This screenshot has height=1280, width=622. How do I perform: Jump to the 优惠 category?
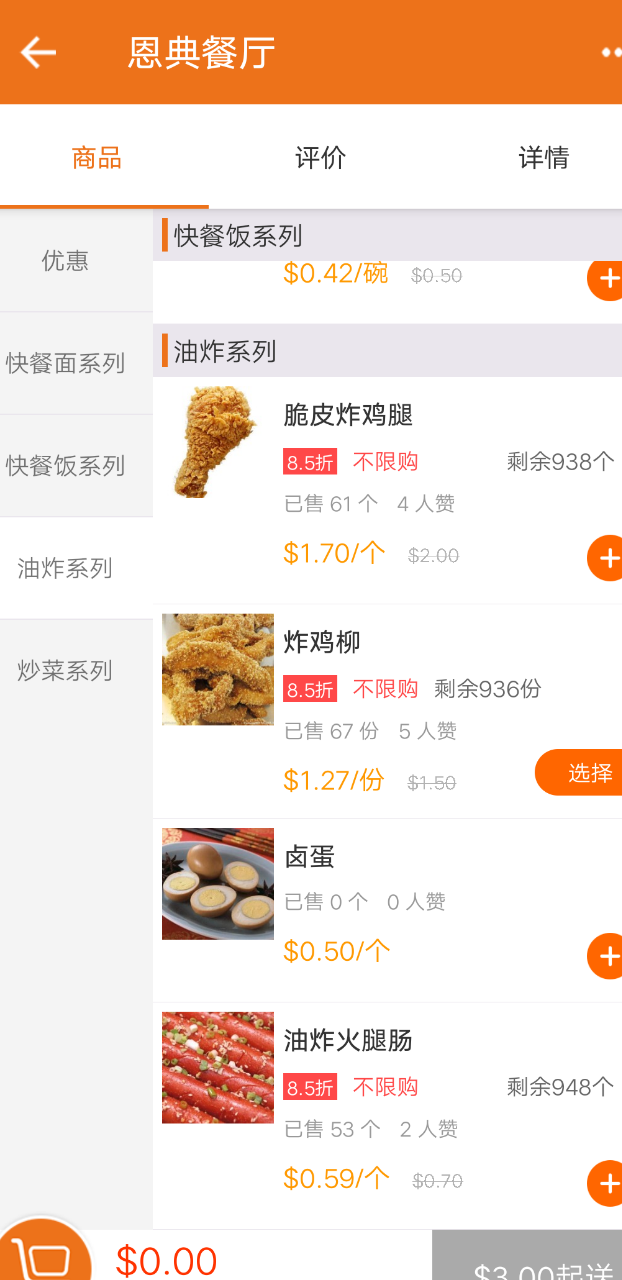(66, 261)
